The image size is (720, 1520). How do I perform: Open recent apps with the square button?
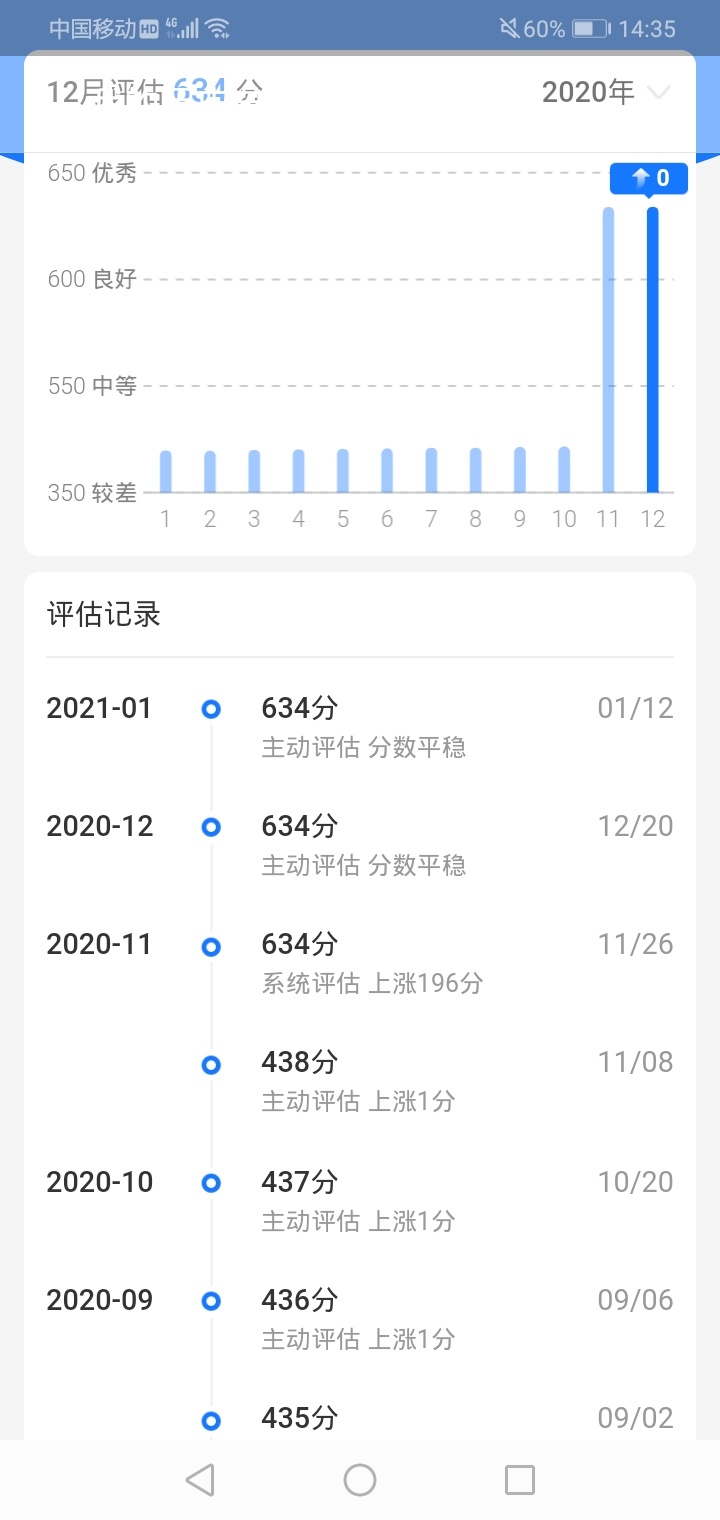coord(520,1480)
